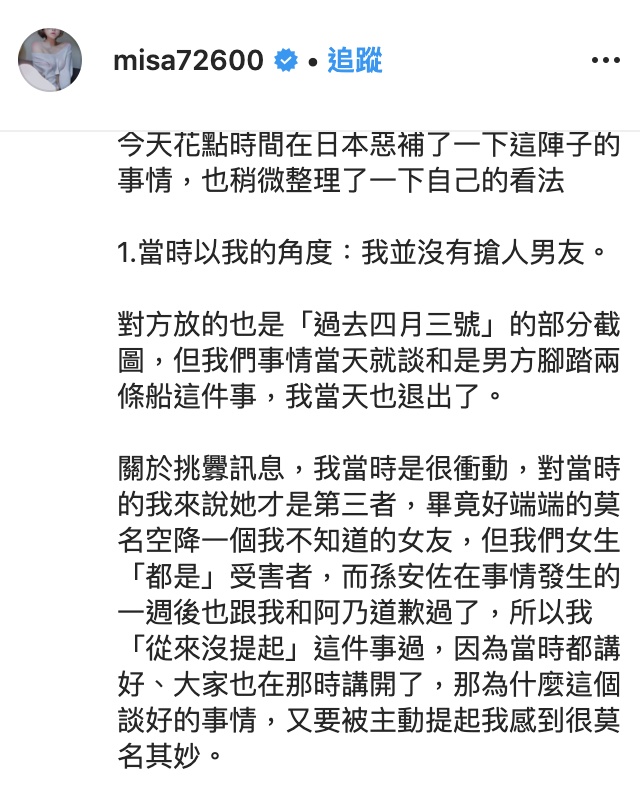Open the misa72600 username link
This screenshot has width=640, height=798.
coord(188,60)
